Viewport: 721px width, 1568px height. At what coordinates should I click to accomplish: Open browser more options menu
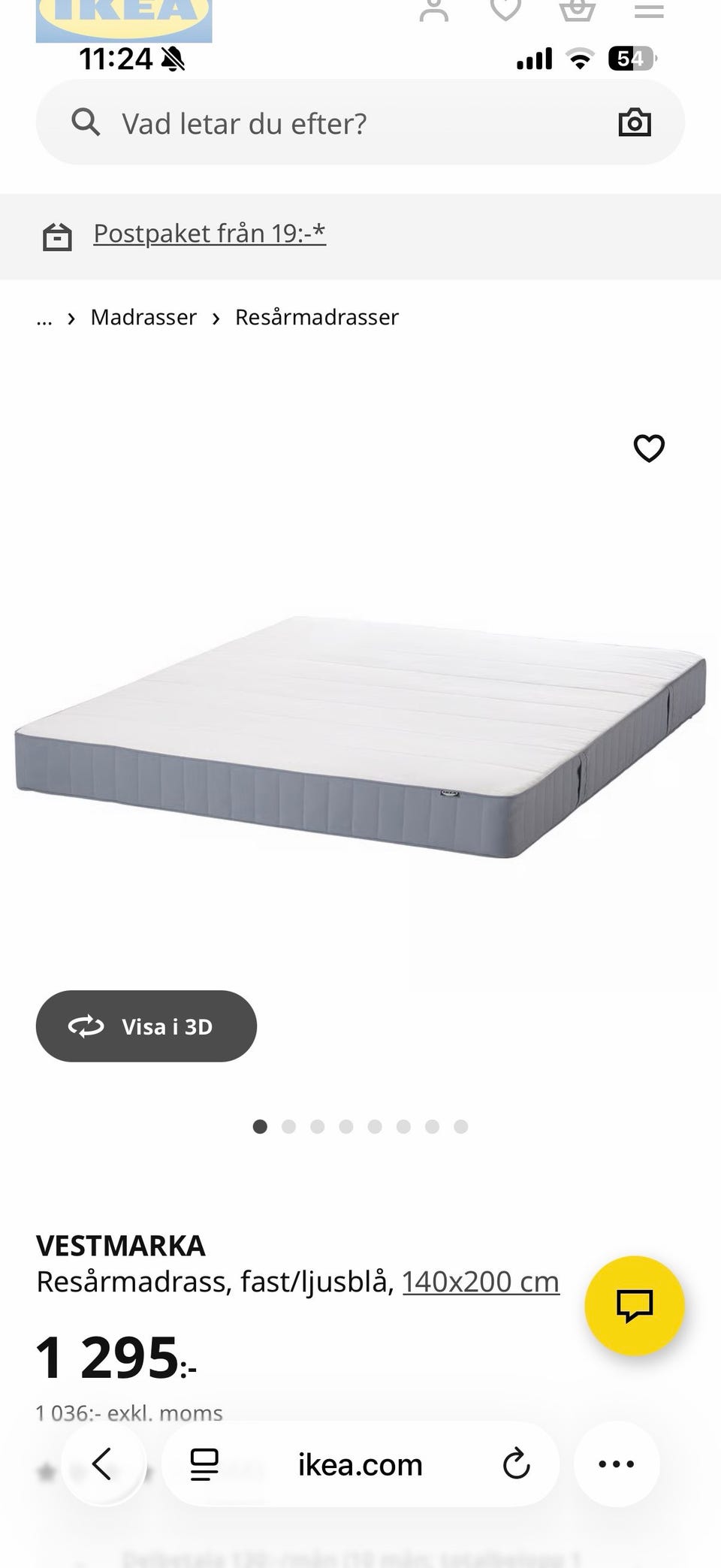coord(616,1464)
